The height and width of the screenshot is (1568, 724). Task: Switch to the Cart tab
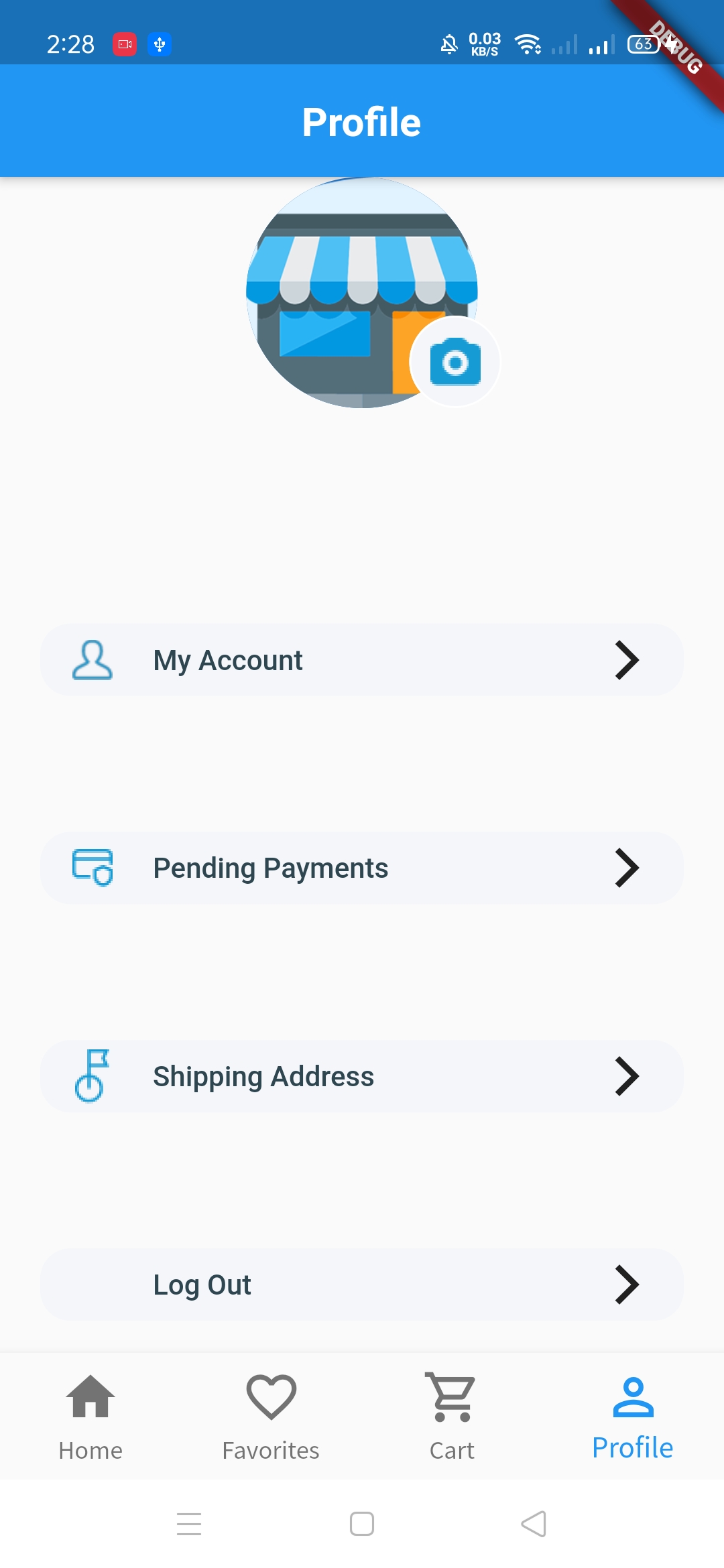point(452,1421)
